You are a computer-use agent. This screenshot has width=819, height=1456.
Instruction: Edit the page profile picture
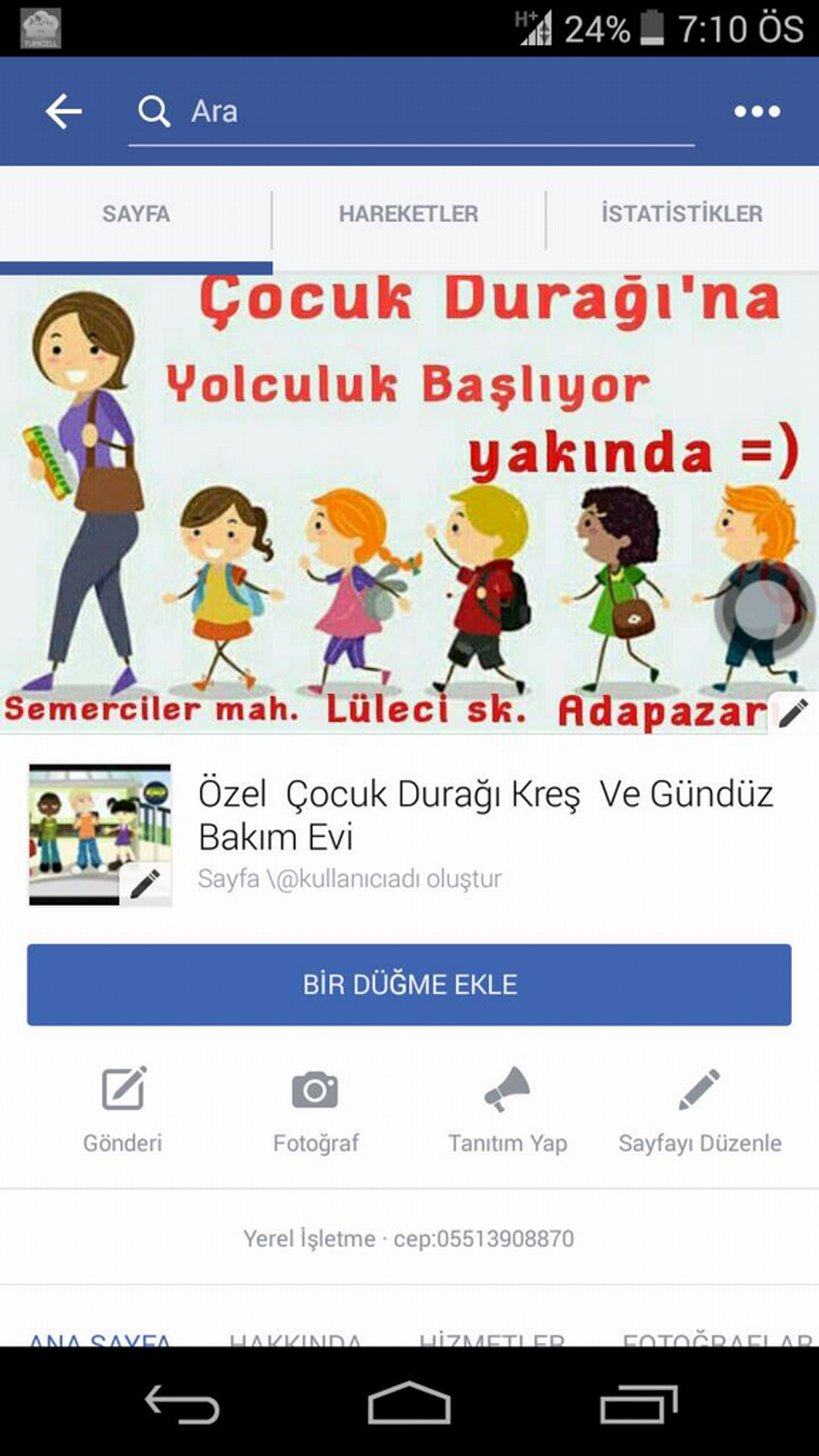click(x=145, y=883)
